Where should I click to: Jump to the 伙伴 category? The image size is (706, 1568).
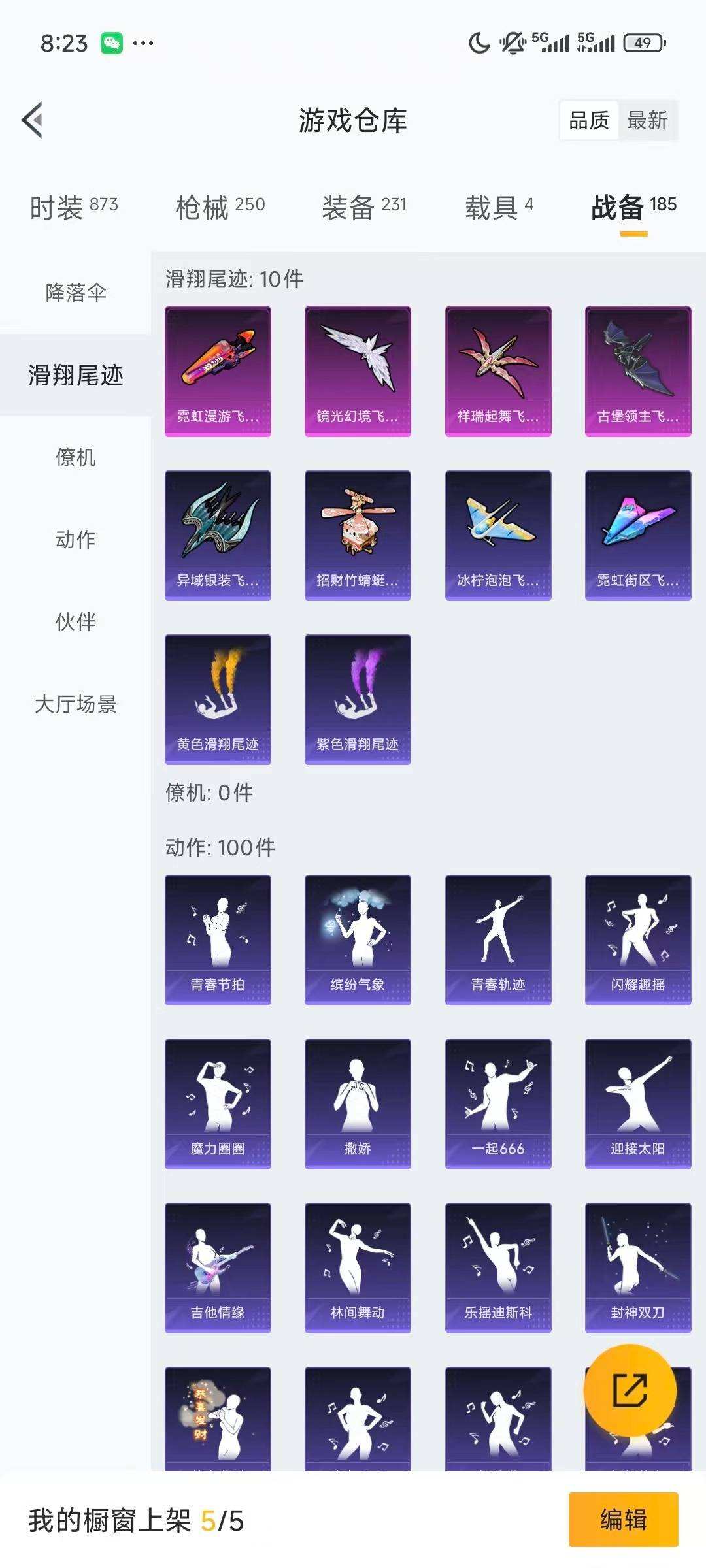(76, 622)
